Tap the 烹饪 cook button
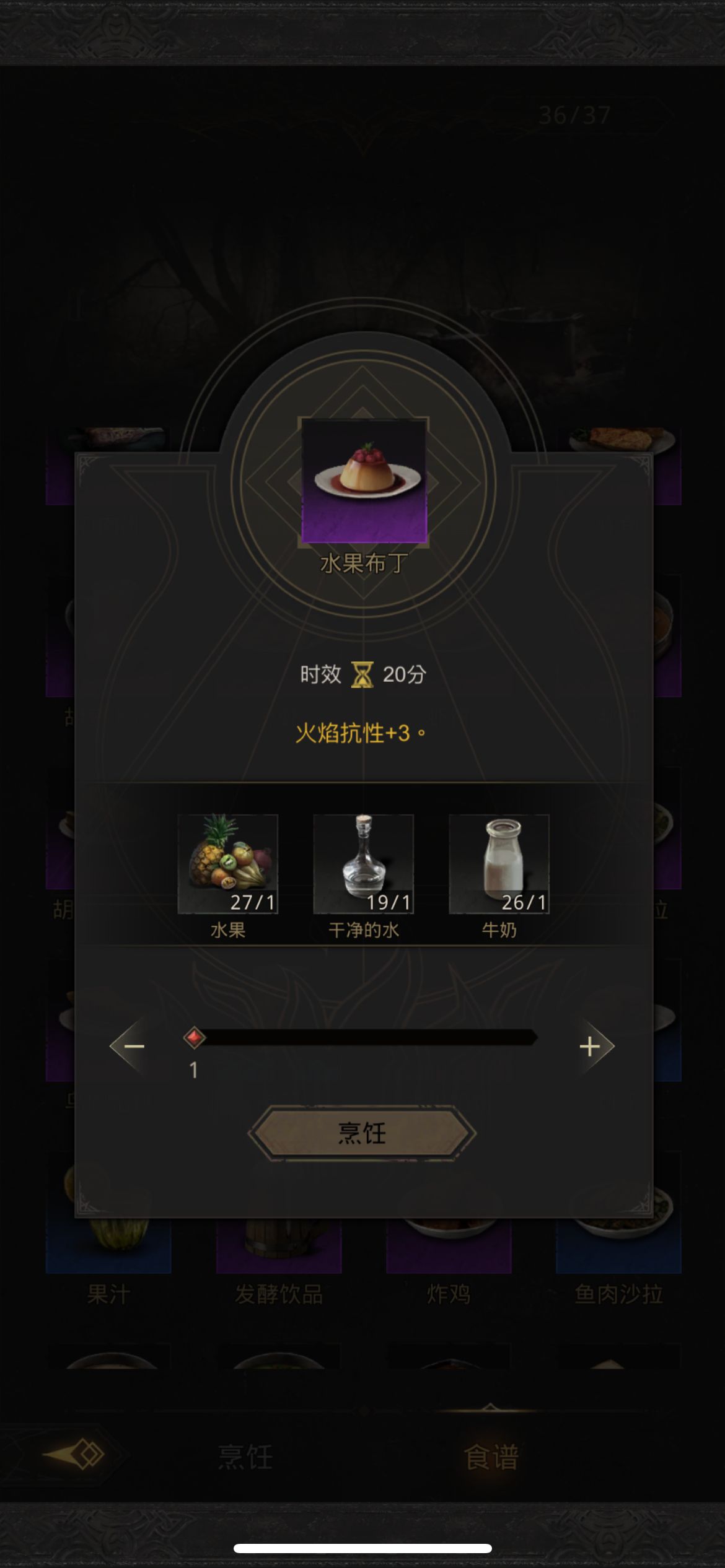This screenshot has height=1568, width=725. point(362,1133)
